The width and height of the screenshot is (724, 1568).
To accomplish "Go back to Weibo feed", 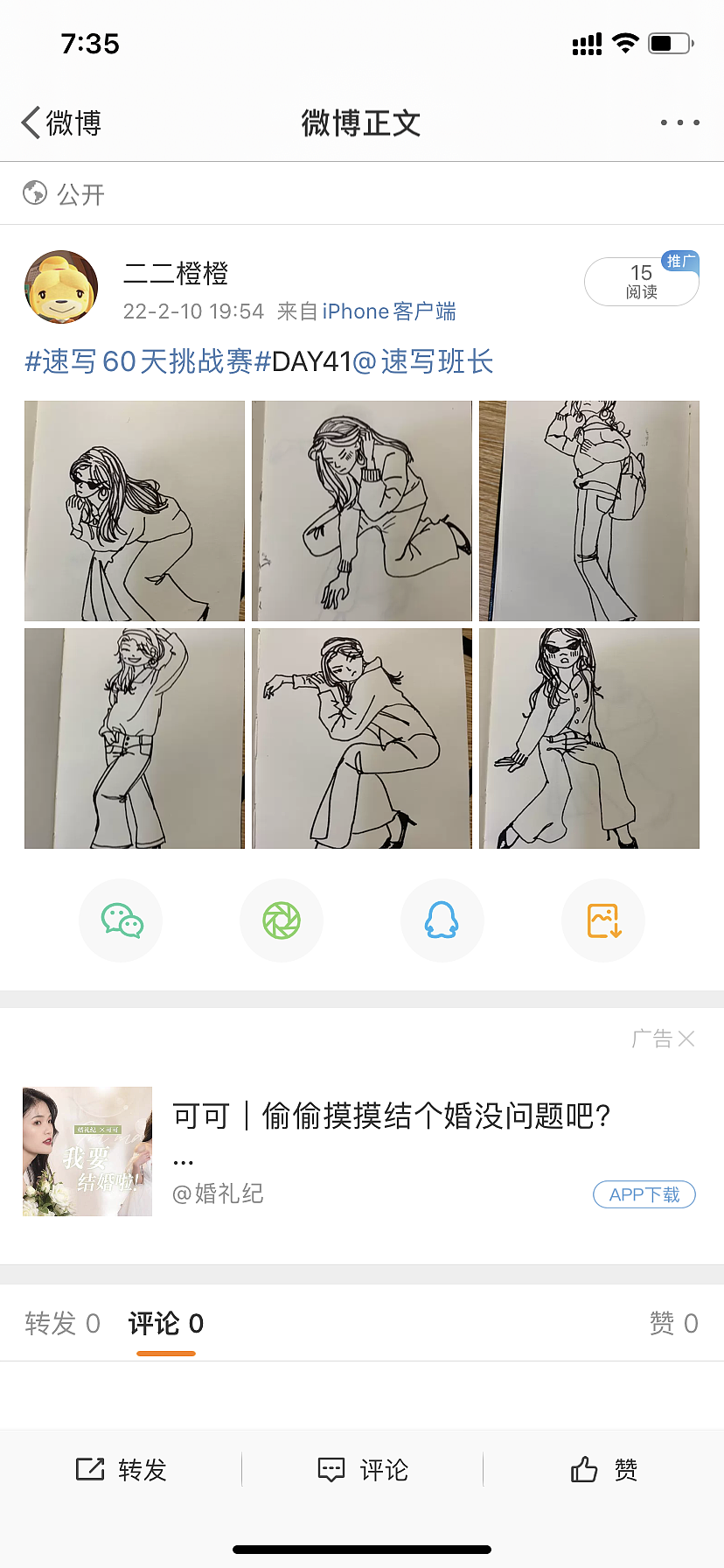I will pyautogui.click(x=61, y=123).
